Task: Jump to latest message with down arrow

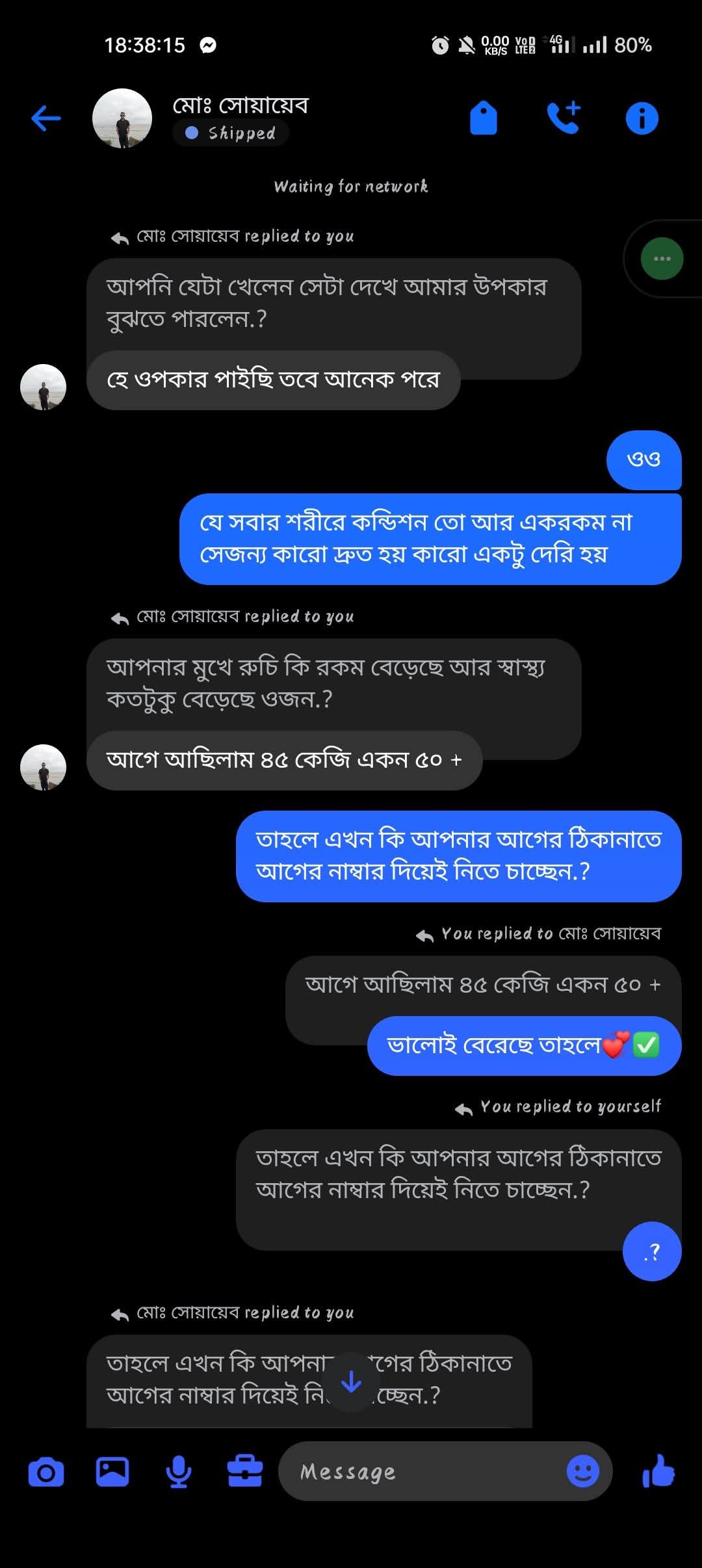Action: pyautogui.click(x=351, y=1381)
